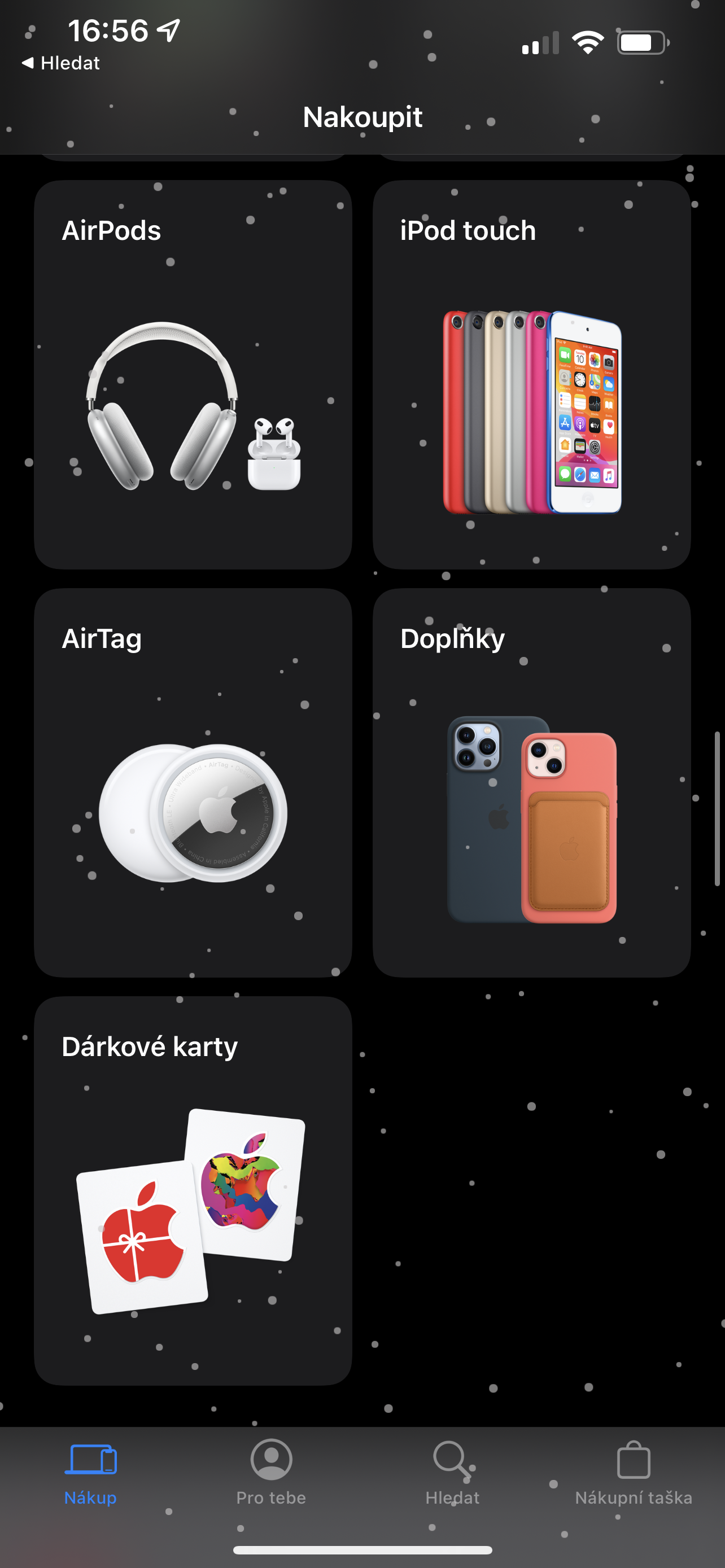
Task: Open the Nákupní taška bag tab
Action: pos(633,1472)
